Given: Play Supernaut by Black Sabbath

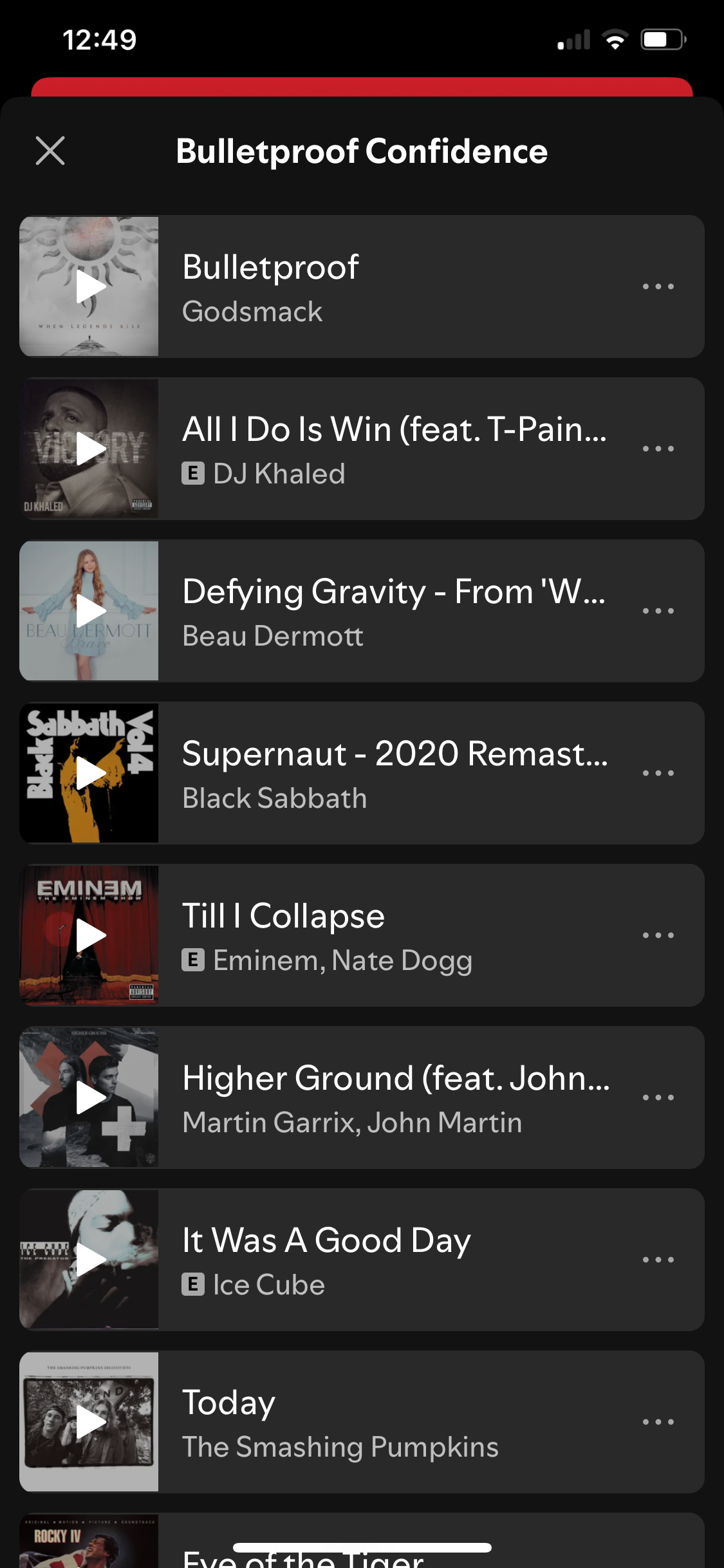Looking at the screenshot, I should (x=89, y=773).
